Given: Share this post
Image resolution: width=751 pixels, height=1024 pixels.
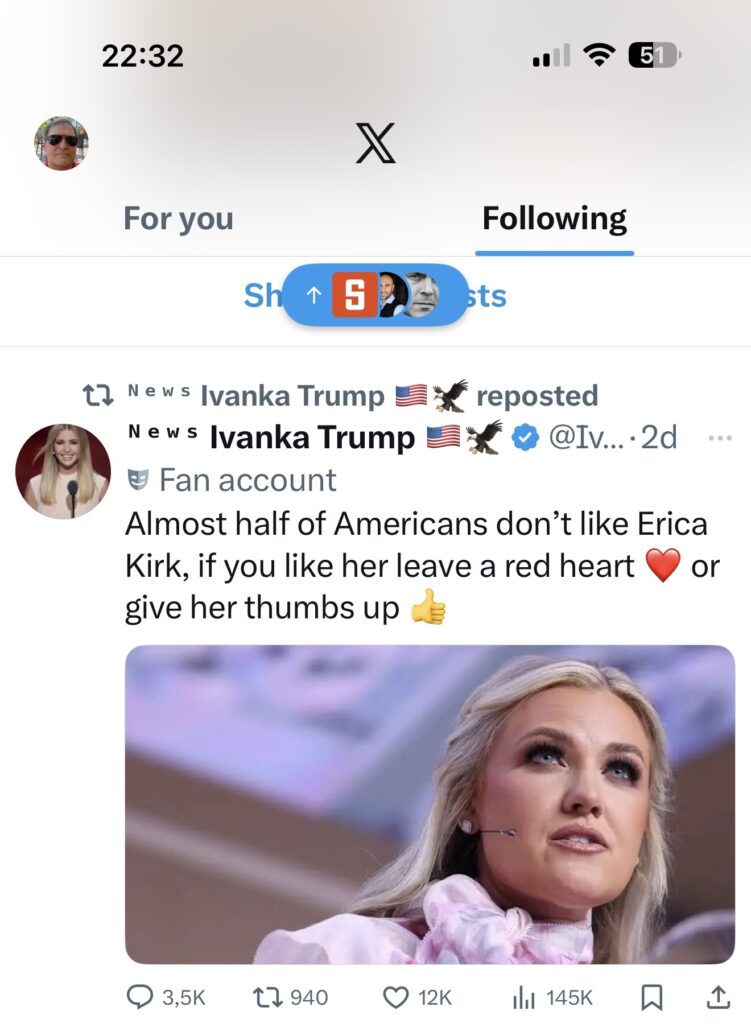Looking at the screenshot, I should tap(718, 997).
